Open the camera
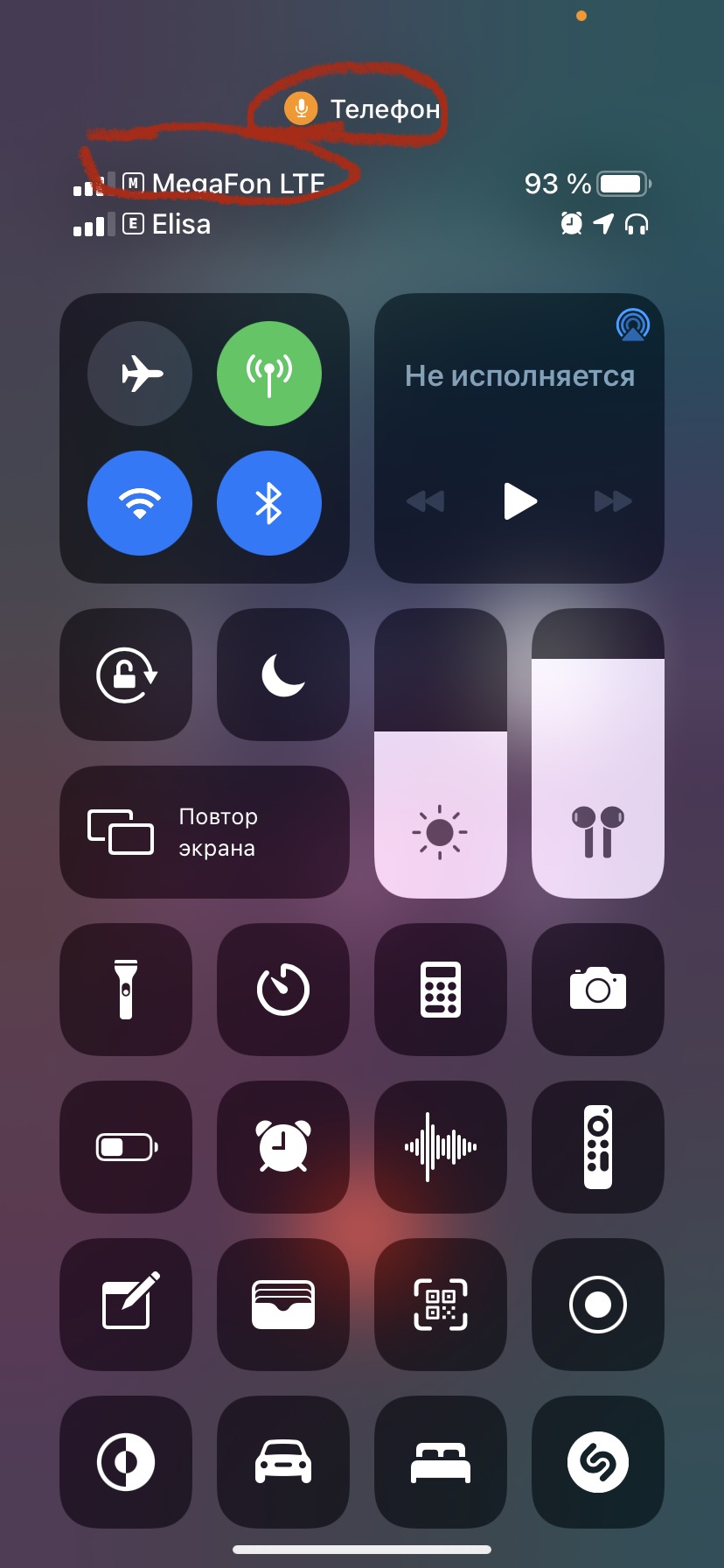This screenshot has width=724, height=1568. 598,990
